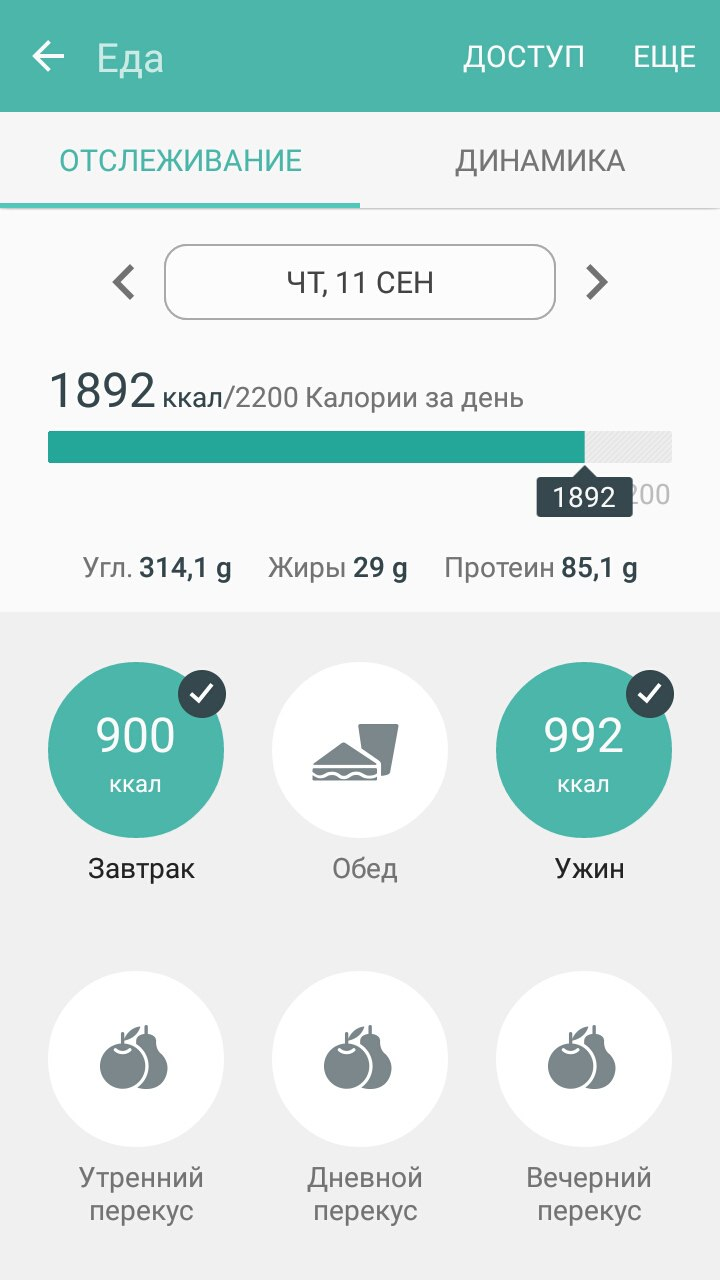Add Дневной перекус snack
The width and height of the screenshot is (720, 1280).
[x=360, y=1058]
